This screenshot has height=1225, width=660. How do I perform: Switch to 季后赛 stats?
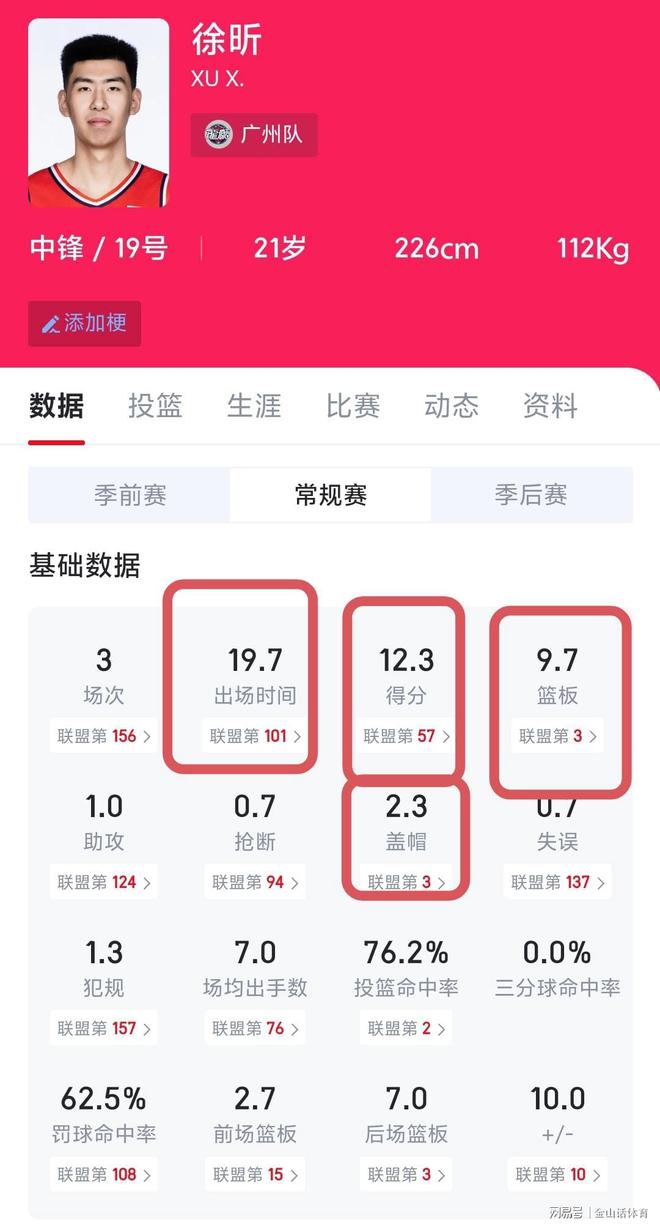(531, 495)
